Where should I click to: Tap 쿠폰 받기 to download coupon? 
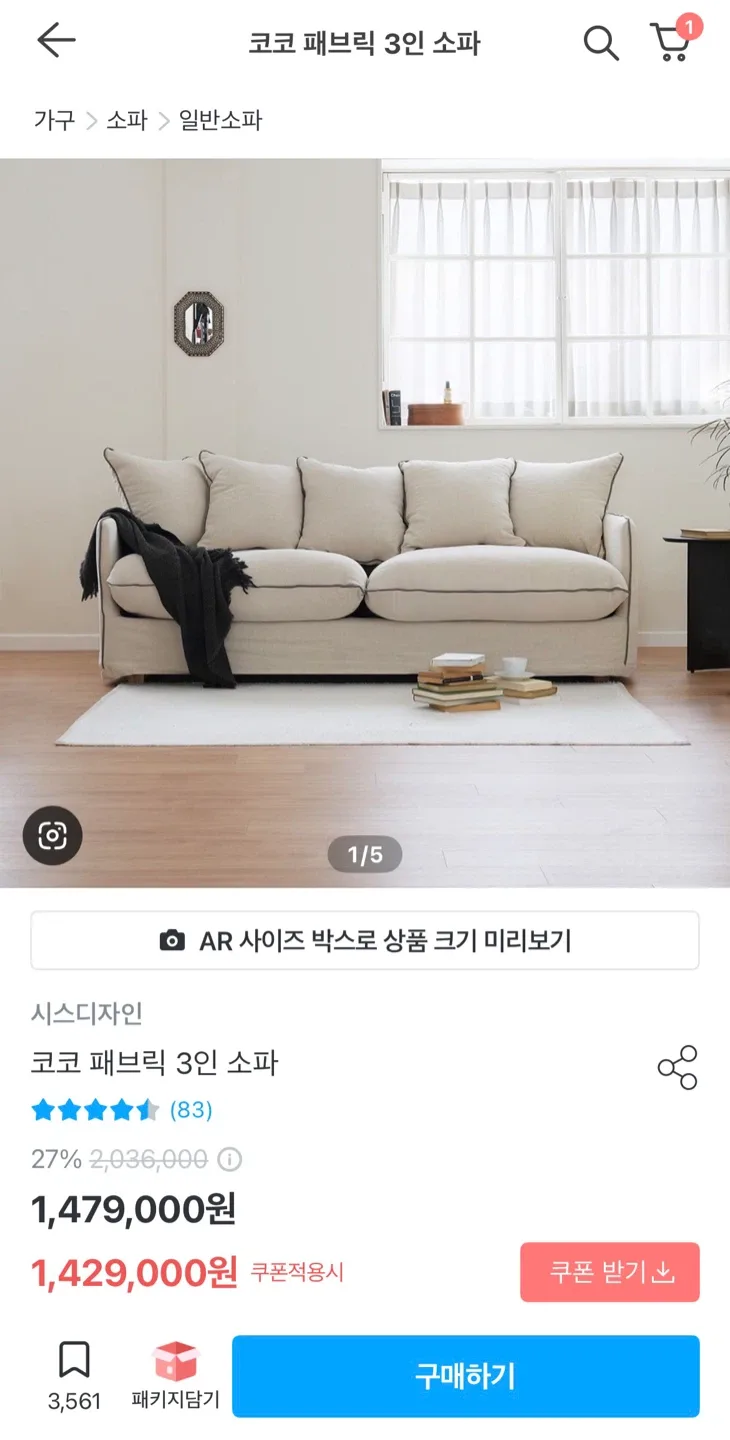610,1272
